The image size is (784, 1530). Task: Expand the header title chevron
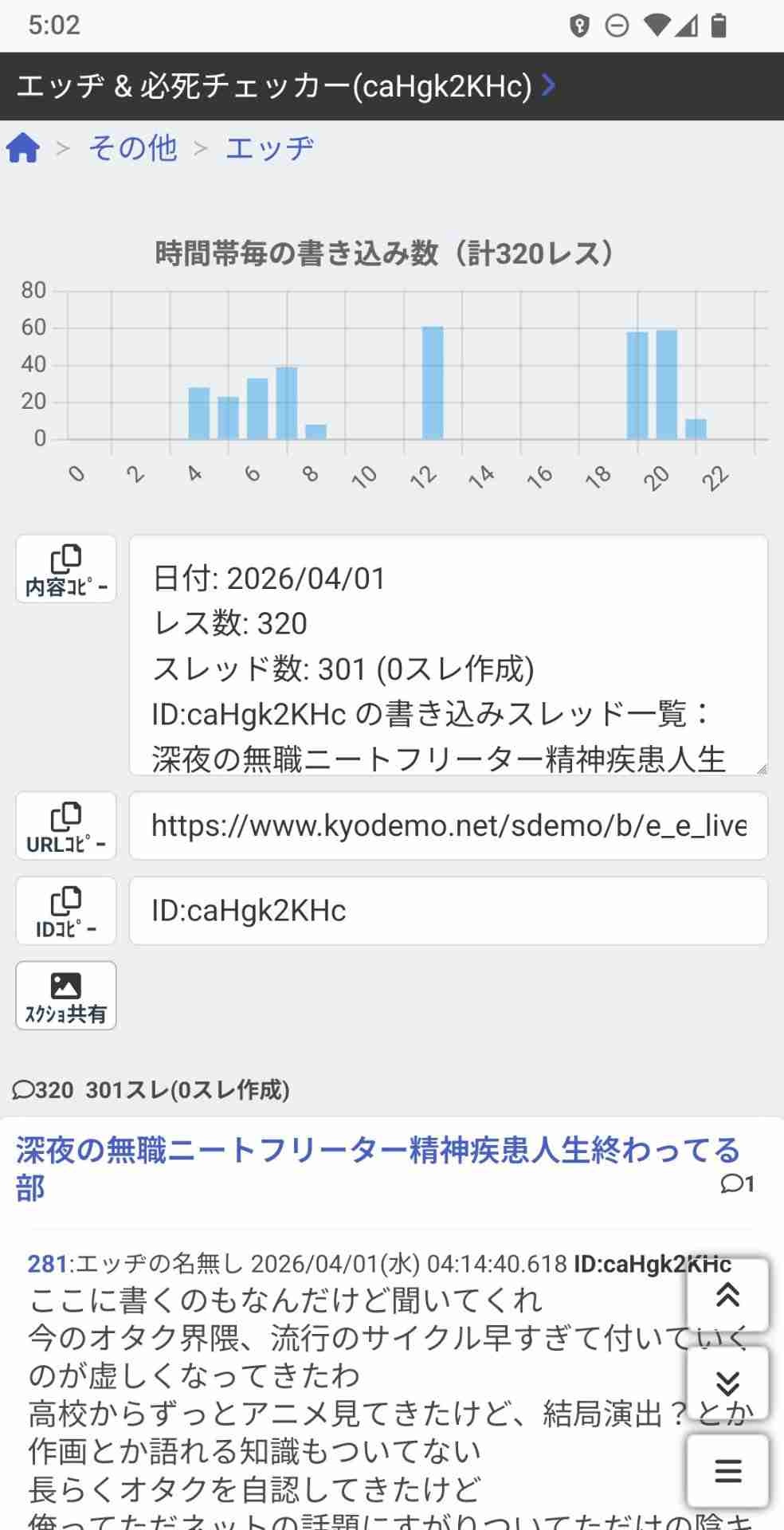point(548,85)
